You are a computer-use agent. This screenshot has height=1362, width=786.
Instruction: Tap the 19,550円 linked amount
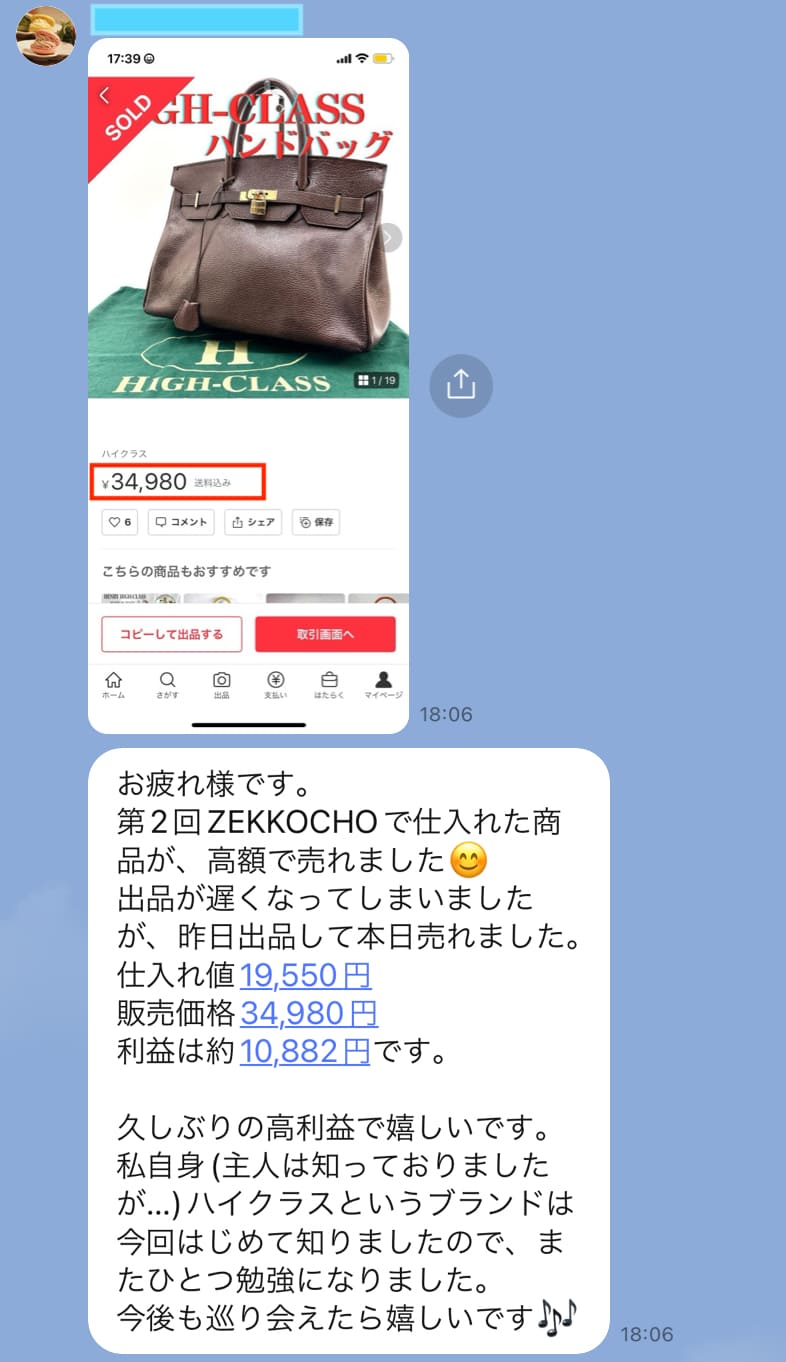[305, 975]
